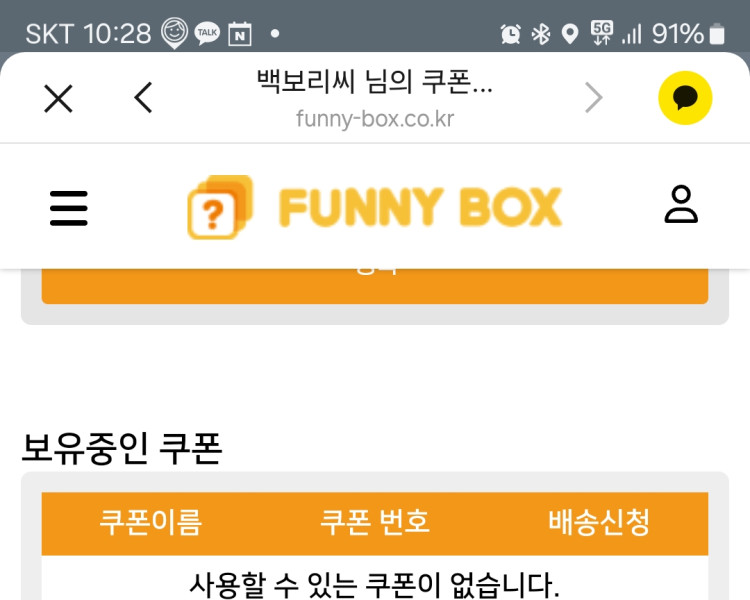Tap the orange register button

[375, 286]
